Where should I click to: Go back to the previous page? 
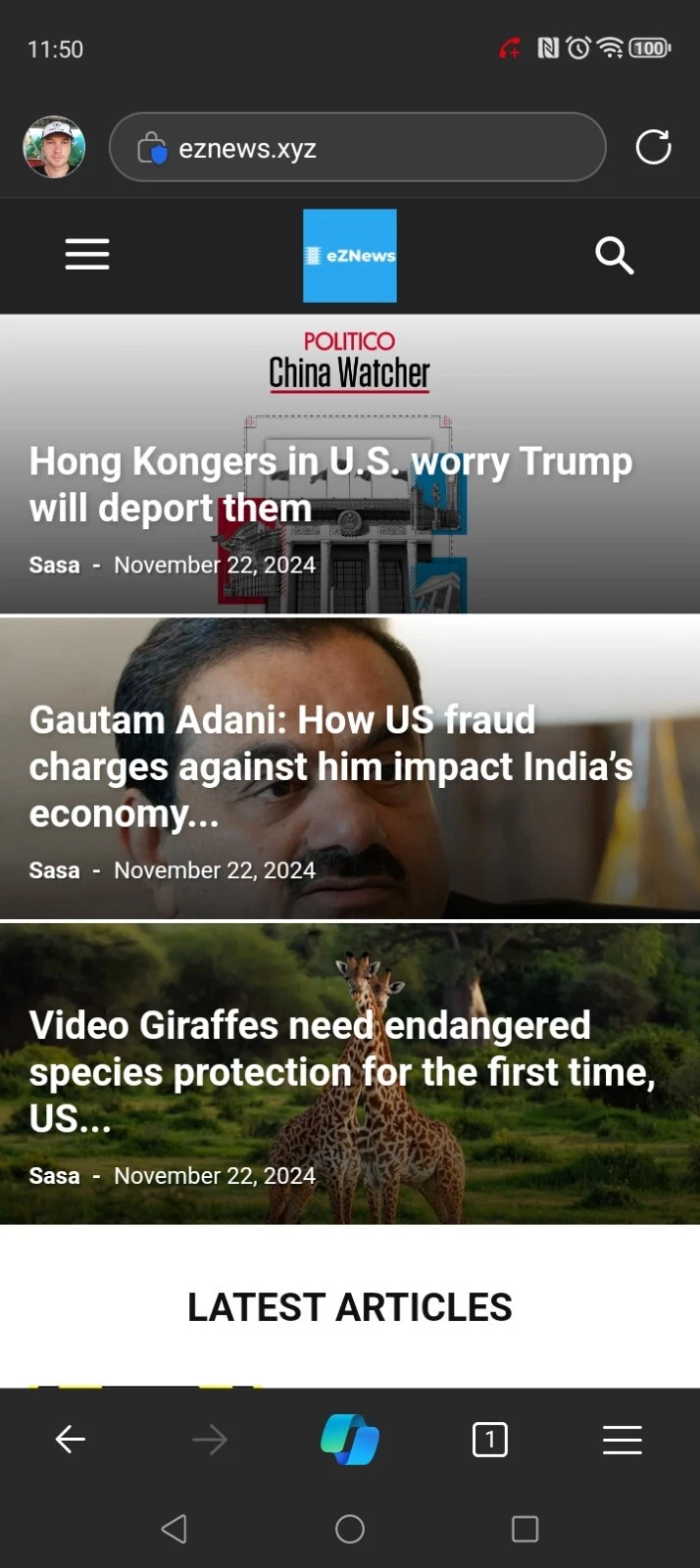[71, 1440]
